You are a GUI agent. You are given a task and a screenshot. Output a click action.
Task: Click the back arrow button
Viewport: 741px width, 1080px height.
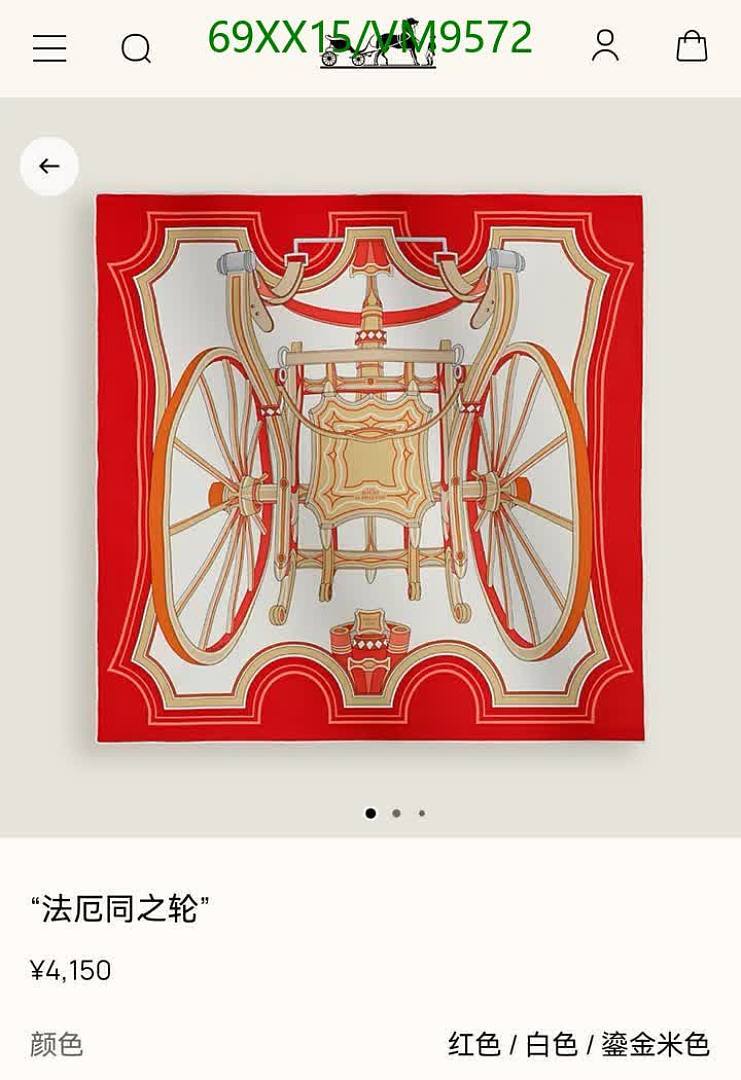(x=50, y=166)
